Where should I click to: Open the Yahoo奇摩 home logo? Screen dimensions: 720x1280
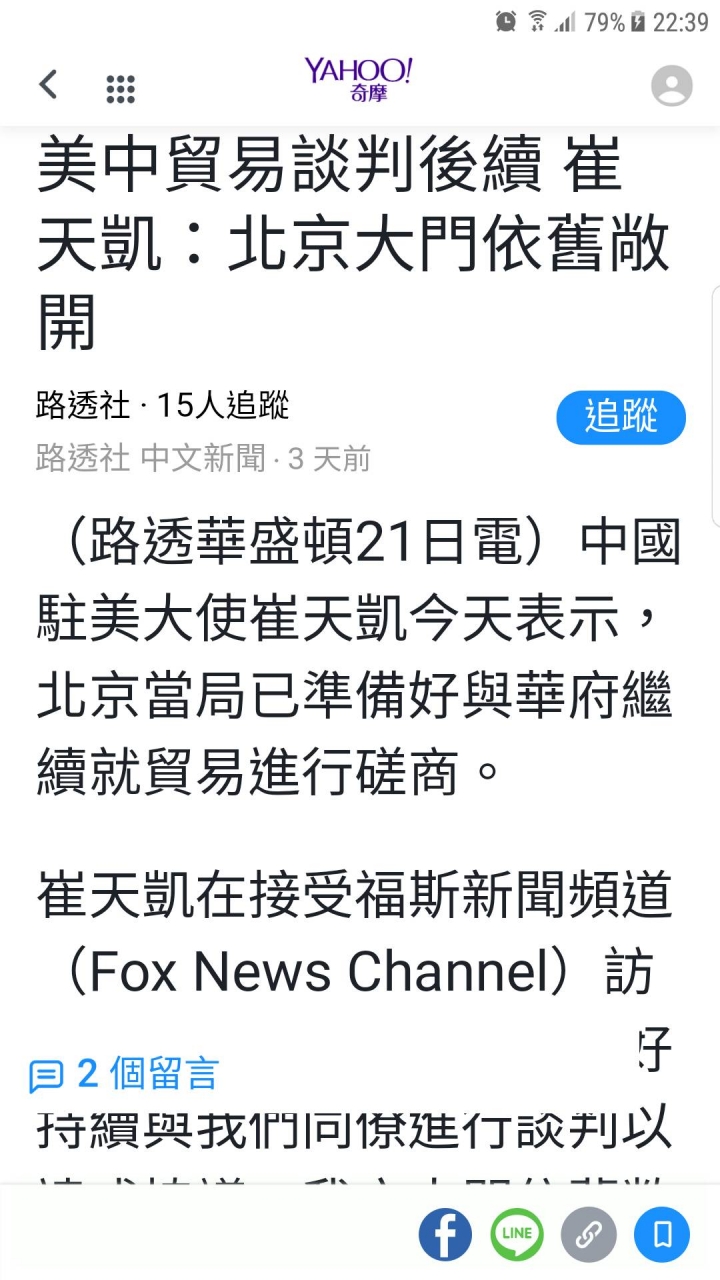(x=358, y=79)
